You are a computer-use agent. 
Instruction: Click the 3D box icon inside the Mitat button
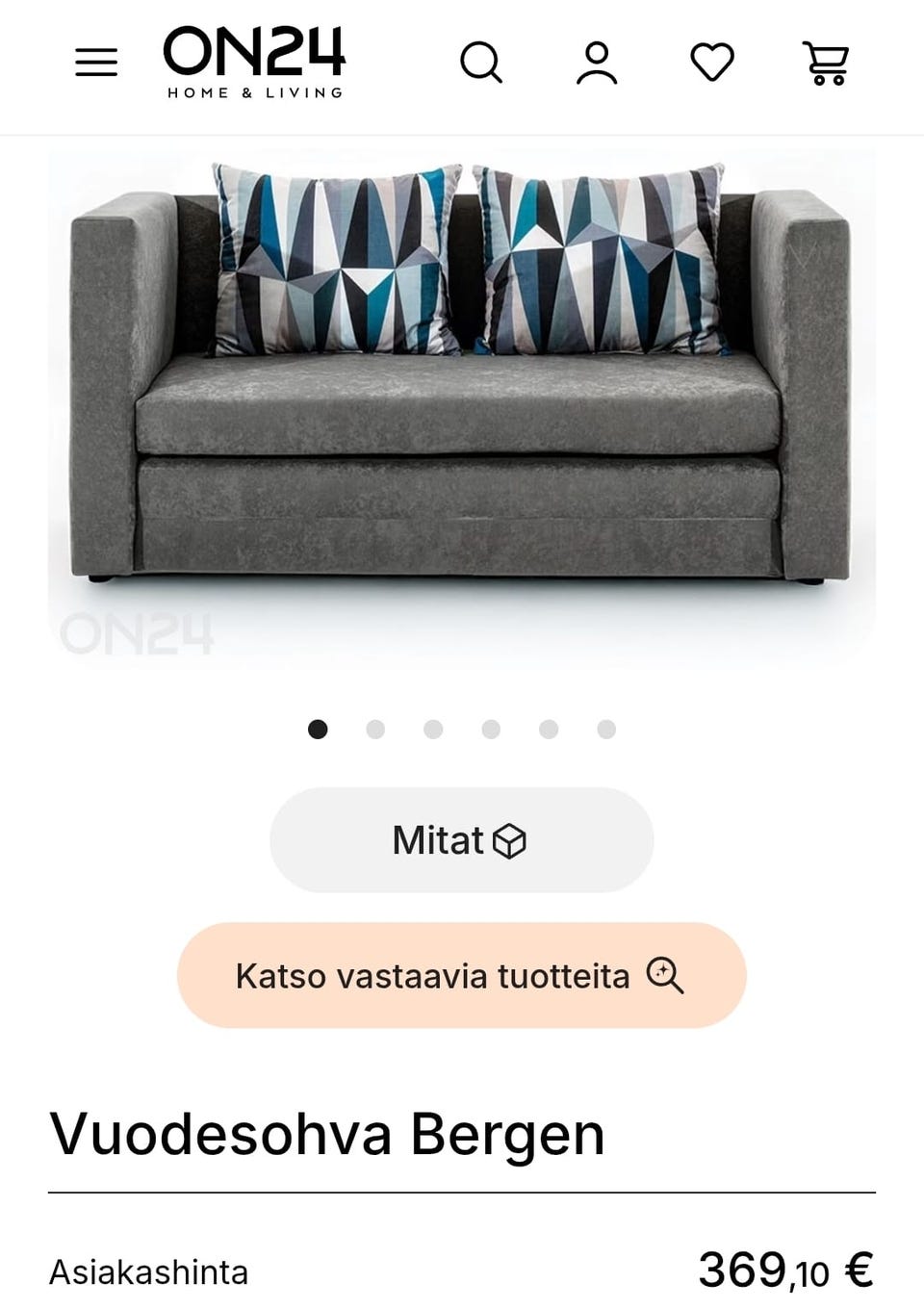[x=511, y=840]
